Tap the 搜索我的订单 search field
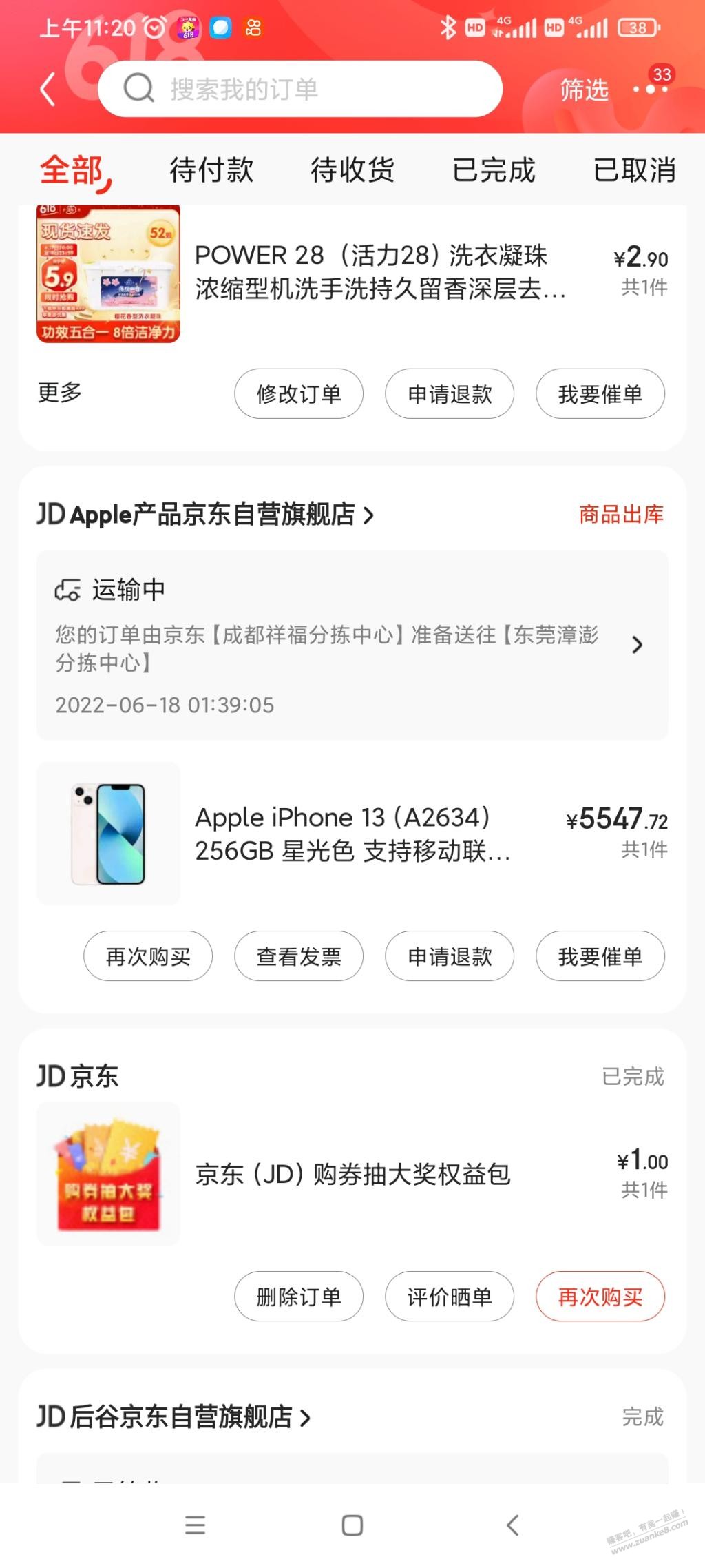Image resolution: width=705 pixels, height=1568 pixels. [300, 89]
